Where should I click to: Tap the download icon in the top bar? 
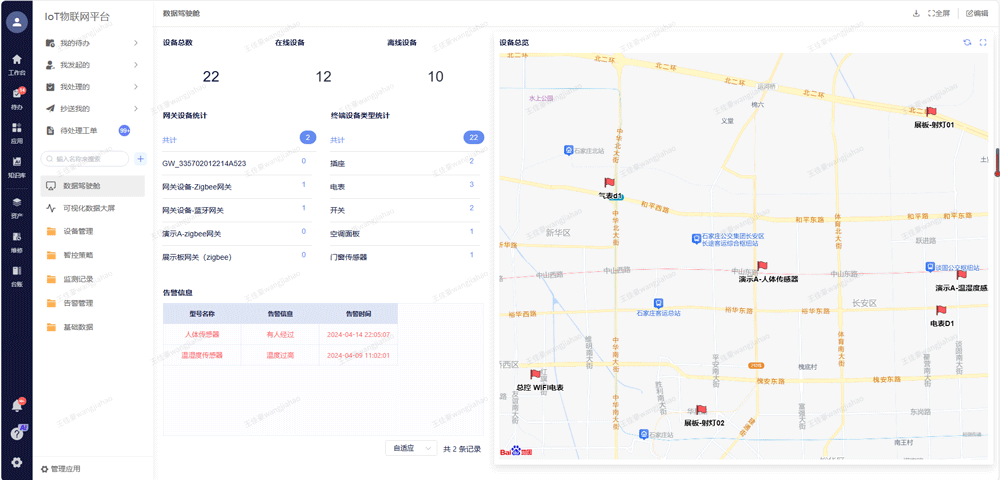click(916, 13)
